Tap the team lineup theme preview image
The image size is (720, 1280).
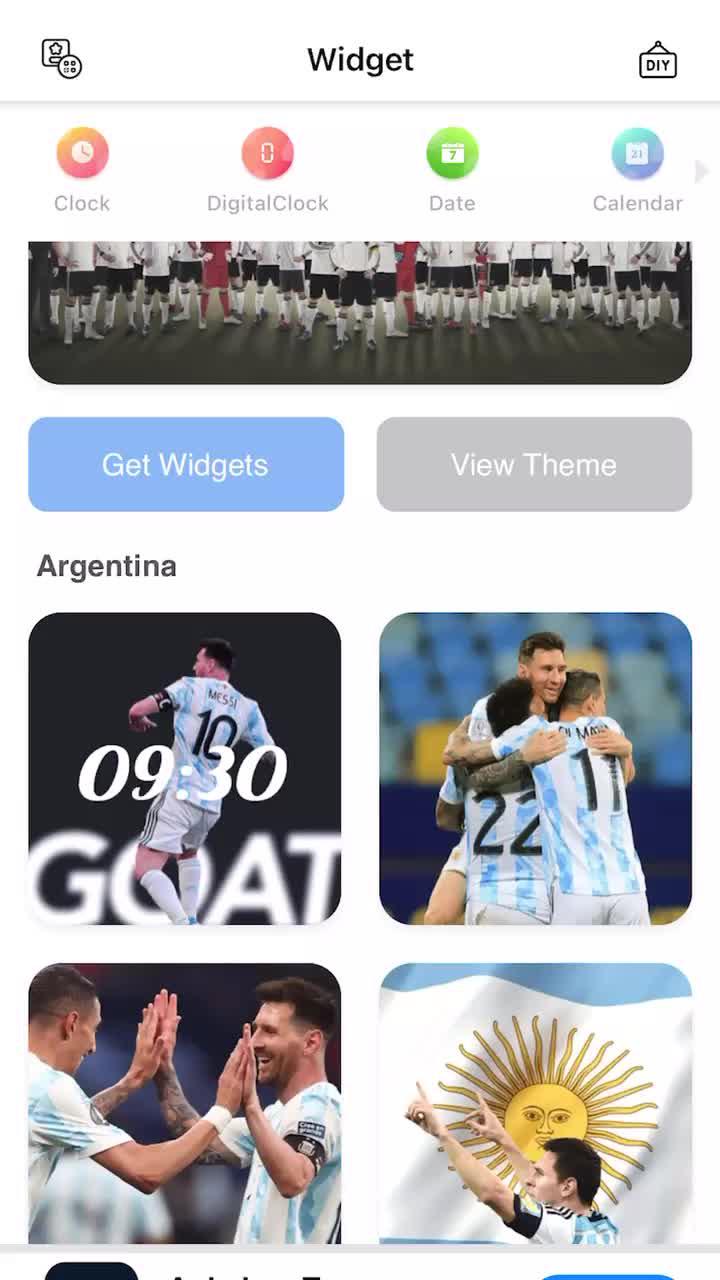(360, 300)
